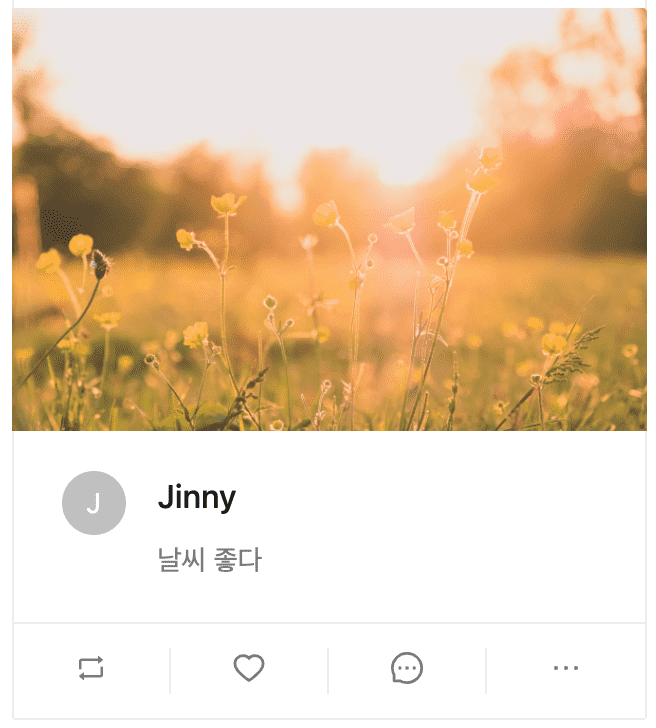Like Jinny's post with the heart
This screenshot has height=728, width=656.
click(x=249, y=668)
